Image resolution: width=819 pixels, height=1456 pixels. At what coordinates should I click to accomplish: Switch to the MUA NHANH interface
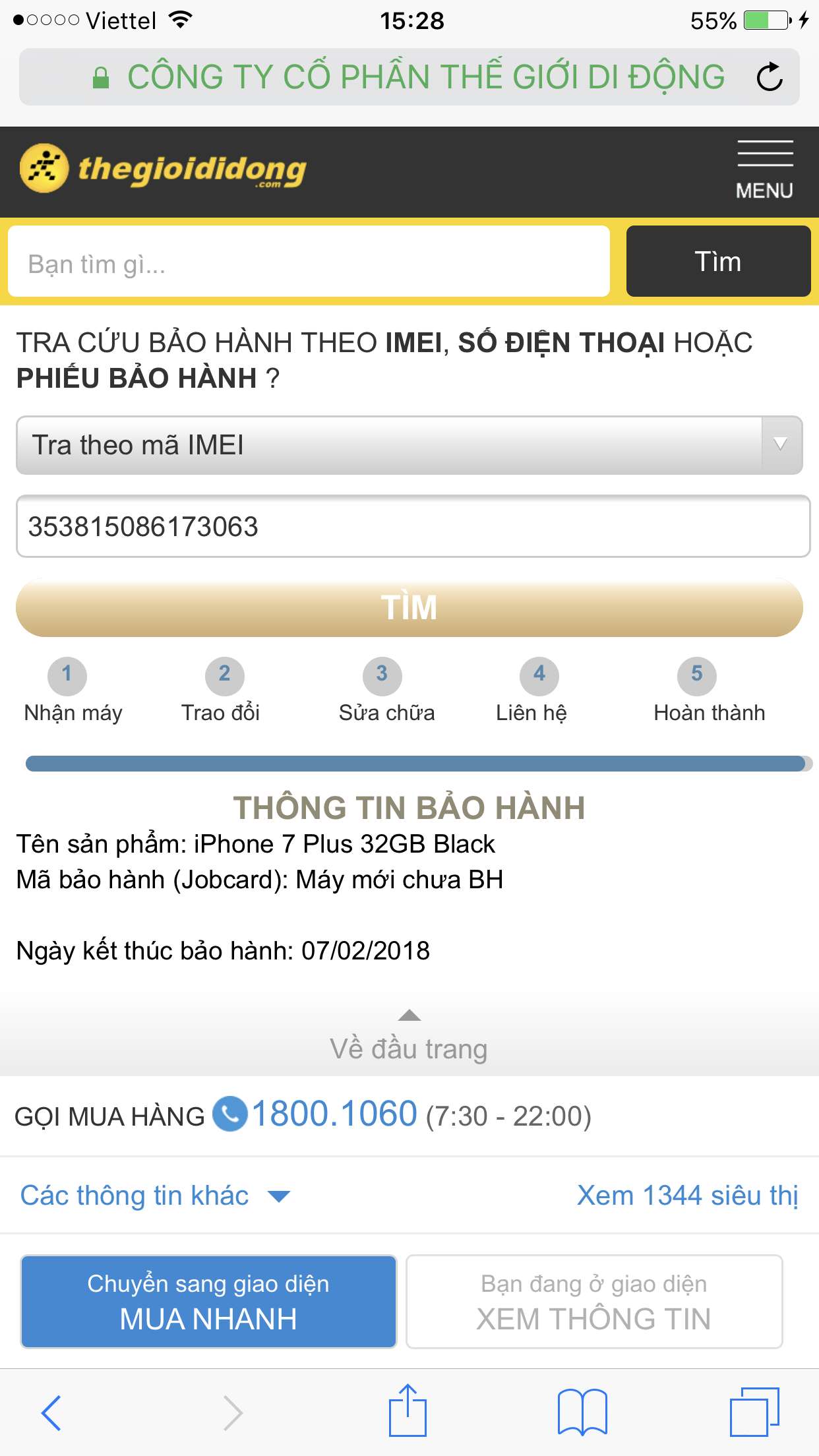tap(208, 1302)
